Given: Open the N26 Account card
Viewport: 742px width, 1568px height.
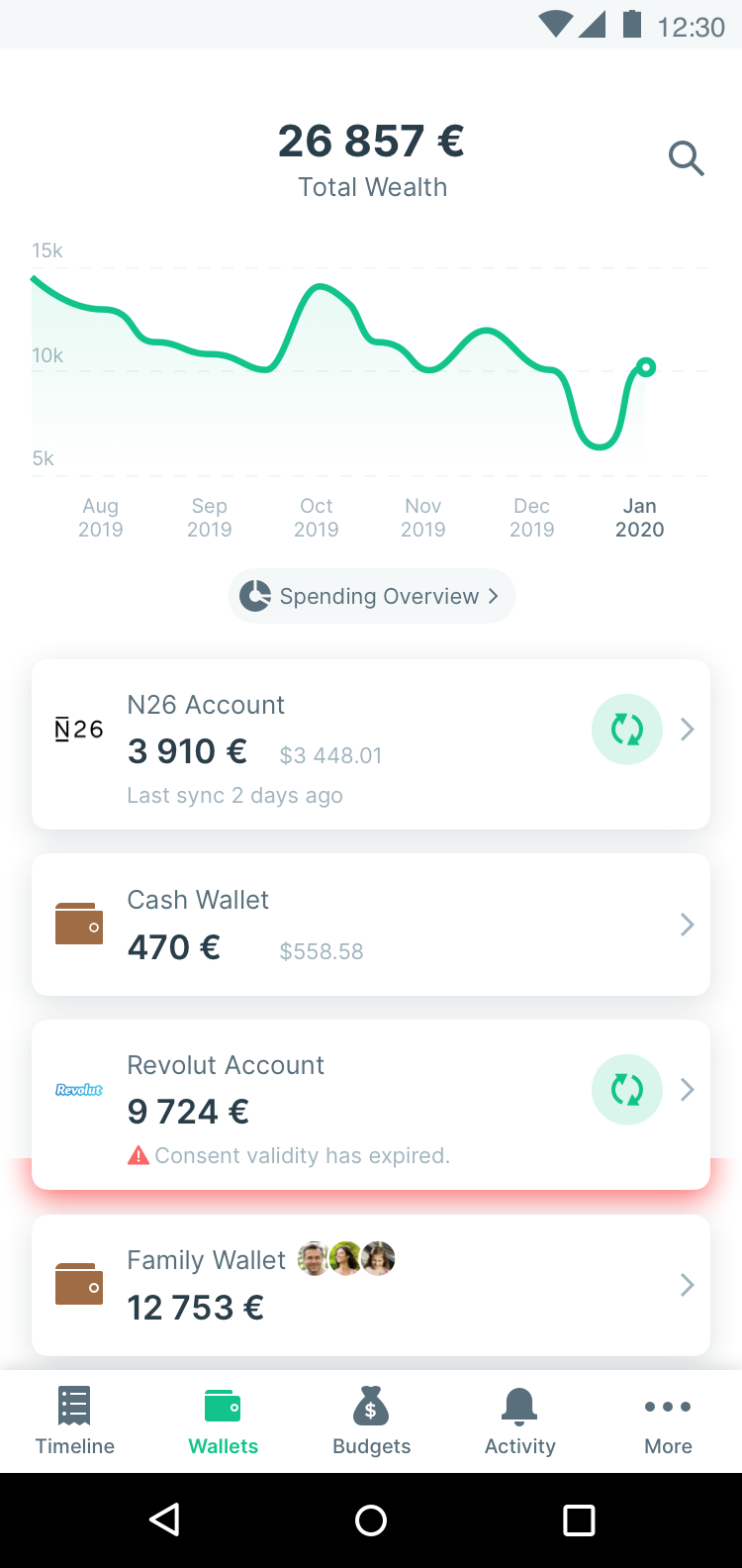Looking at the screenshot, I should click(371, 744).
